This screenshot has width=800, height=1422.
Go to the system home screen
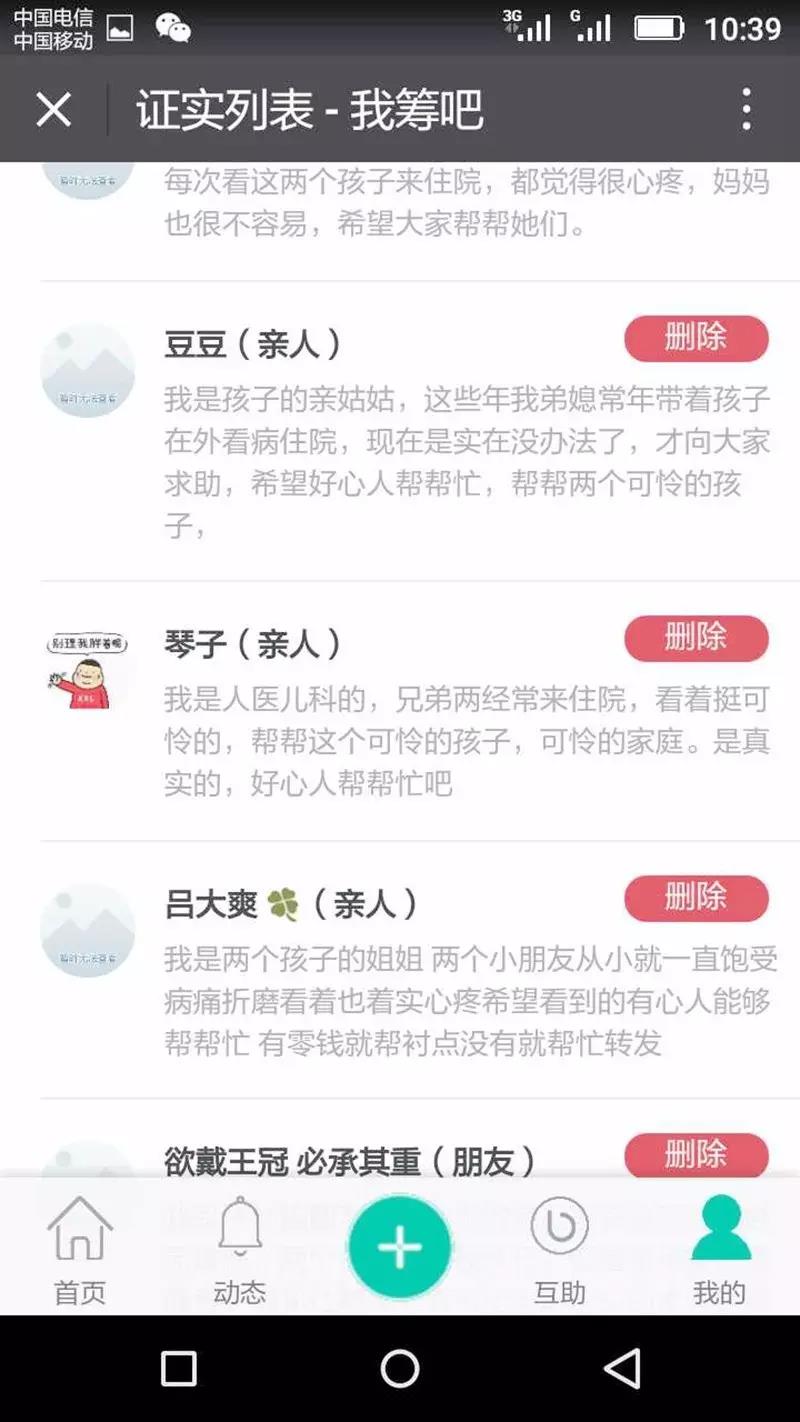400,1368
